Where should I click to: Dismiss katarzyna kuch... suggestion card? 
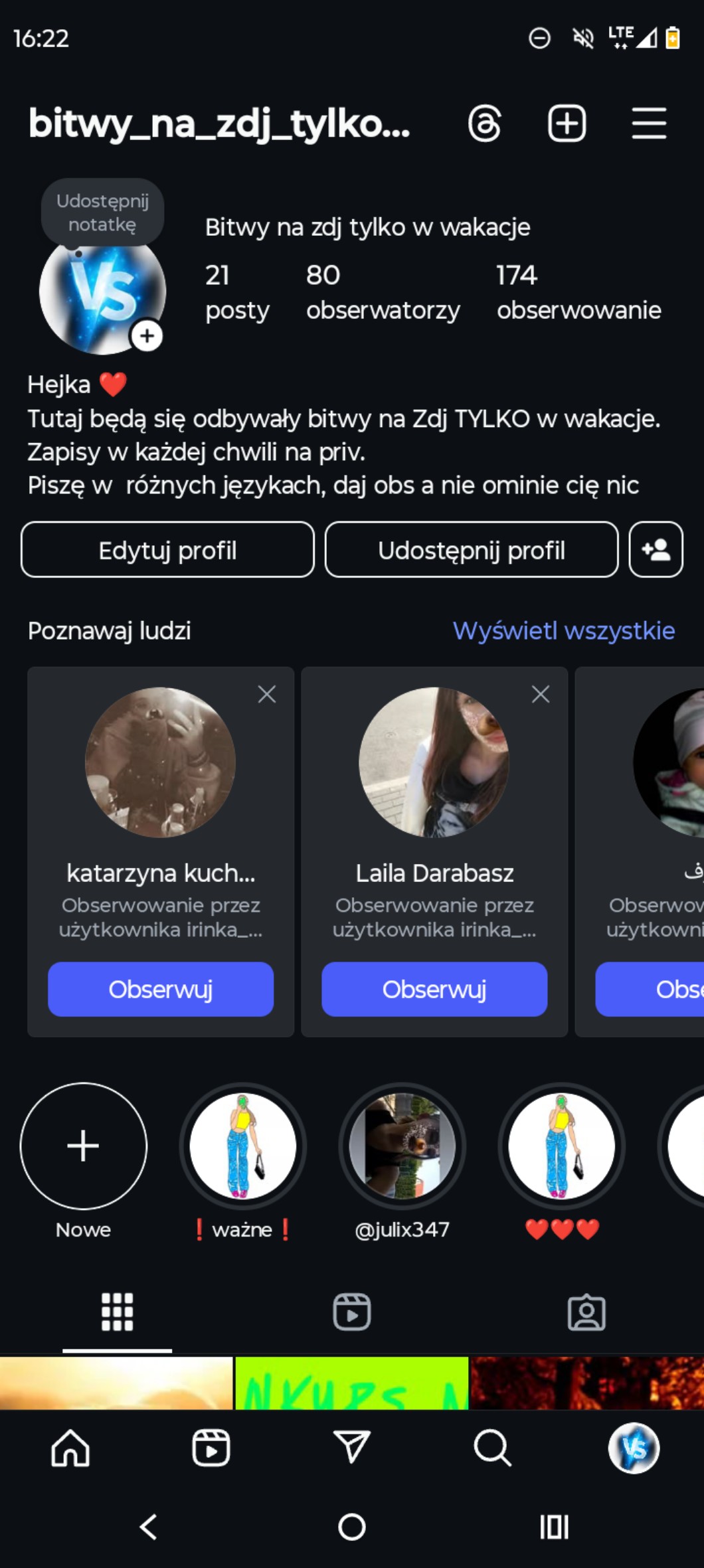pos(267,694)
